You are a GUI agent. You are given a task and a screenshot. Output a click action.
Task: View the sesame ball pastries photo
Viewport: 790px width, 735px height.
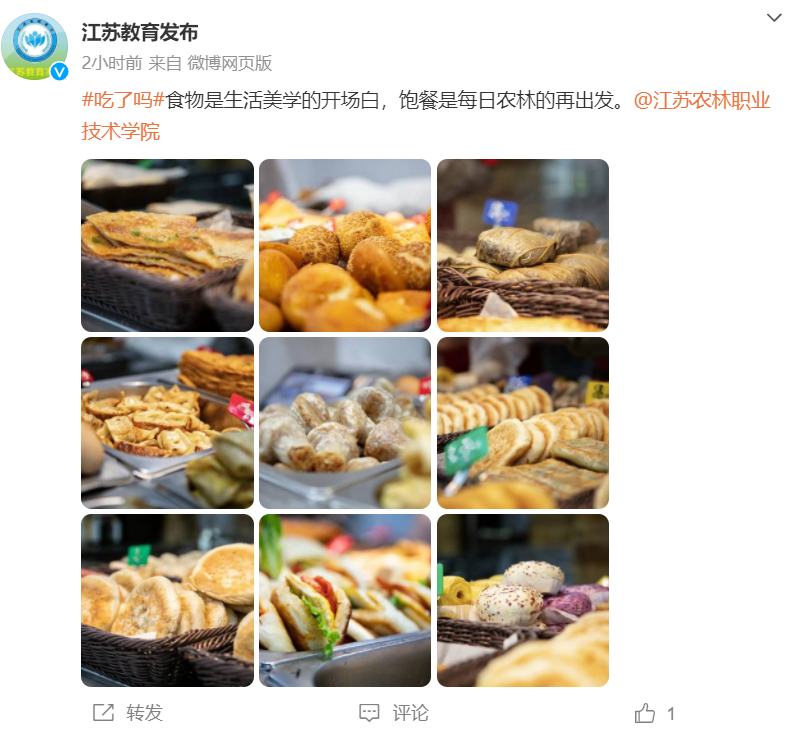345,245
